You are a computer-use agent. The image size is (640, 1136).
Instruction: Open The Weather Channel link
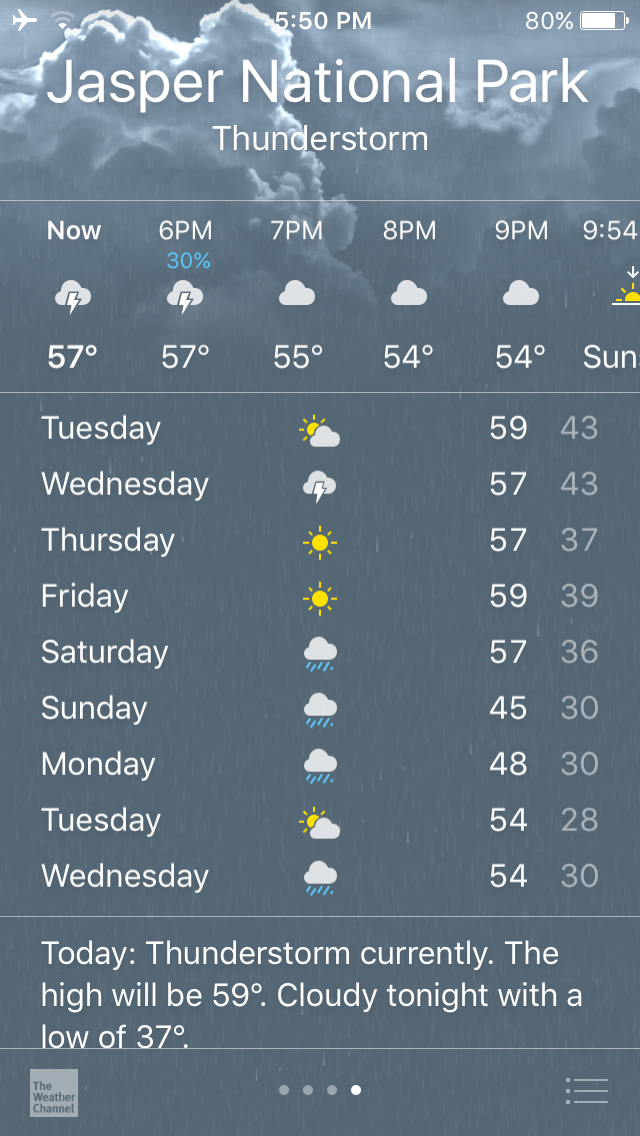click(54, 1093)
